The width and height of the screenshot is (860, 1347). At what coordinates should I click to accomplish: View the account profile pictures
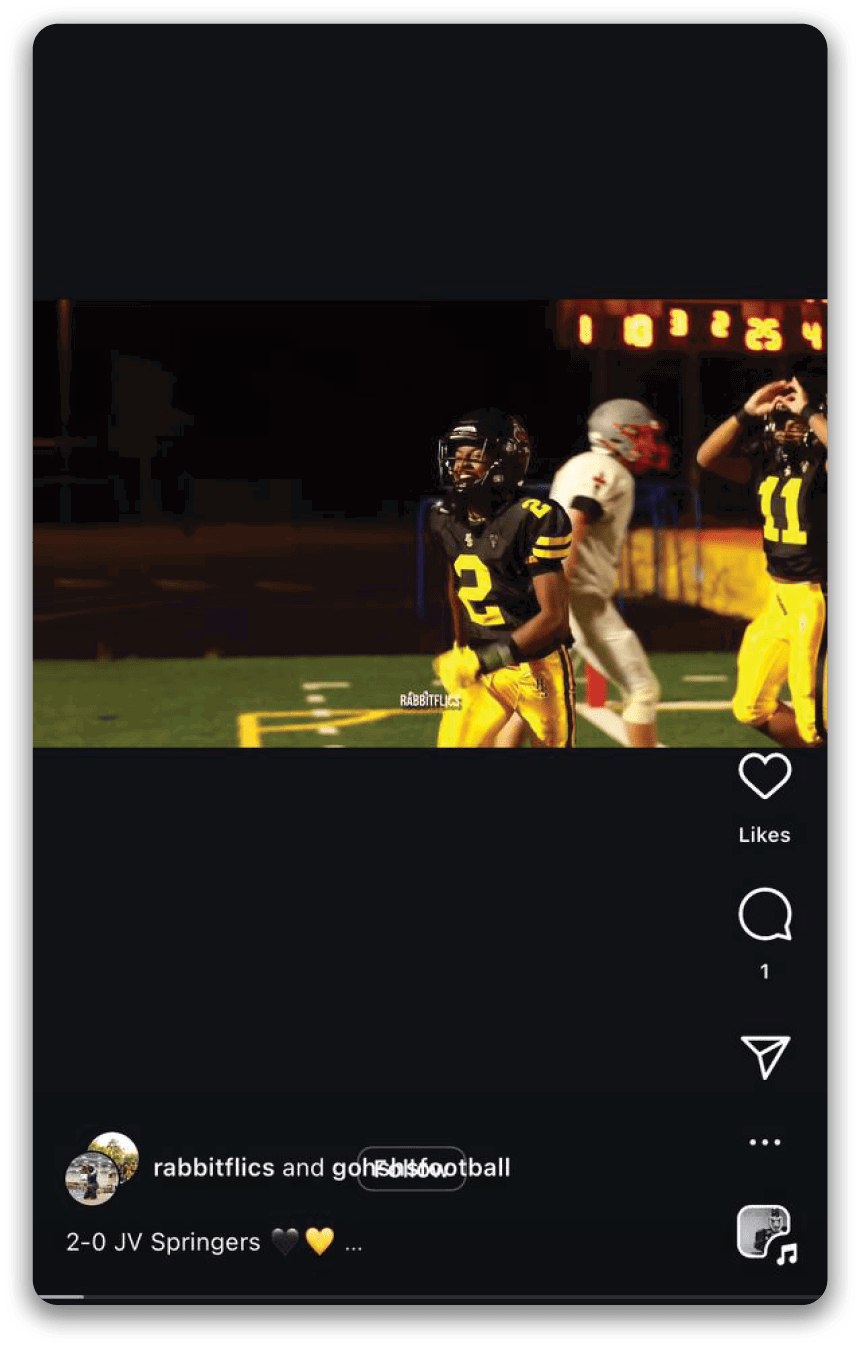[102, 1168]
